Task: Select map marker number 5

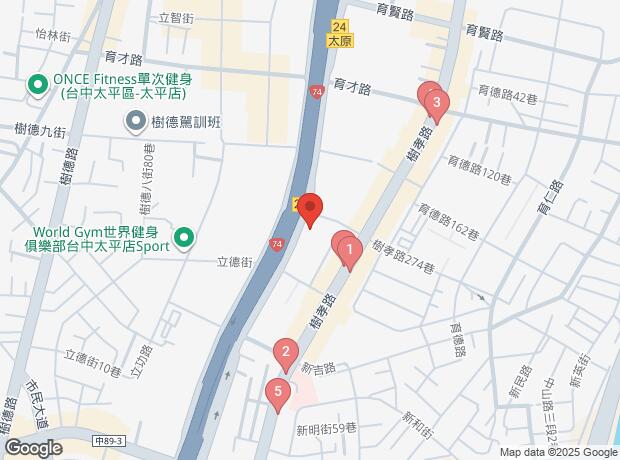Action: pos(277,392)
